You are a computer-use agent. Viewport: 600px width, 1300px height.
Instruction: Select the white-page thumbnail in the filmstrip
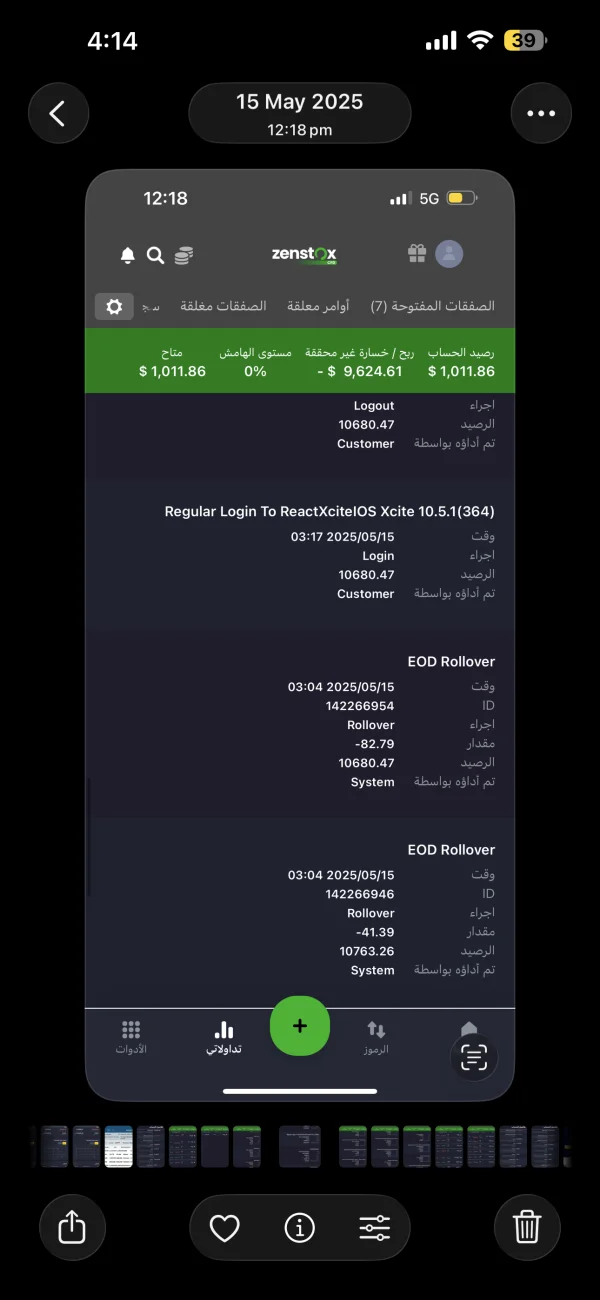pos(119,1146)
